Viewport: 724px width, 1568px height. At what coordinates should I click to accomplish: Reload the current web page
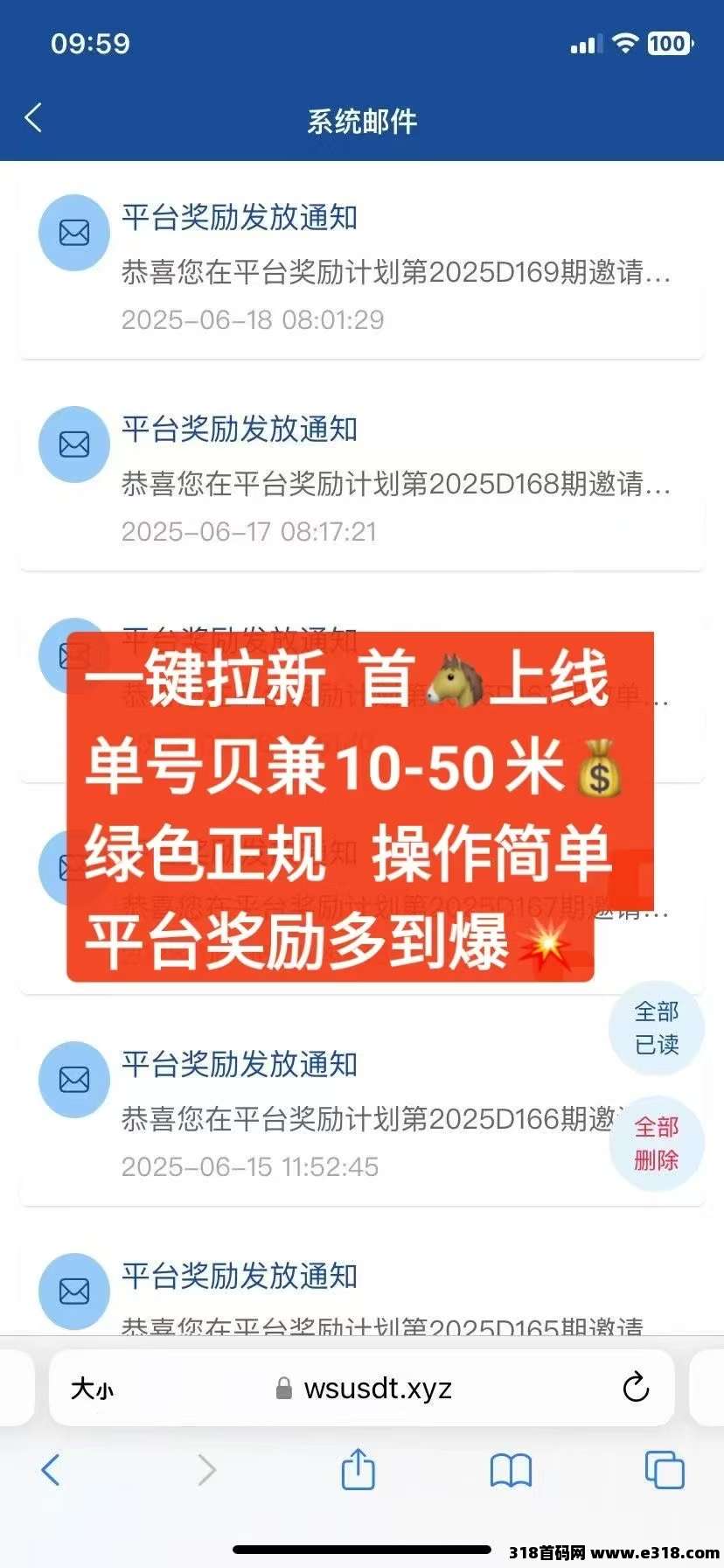[x=636, y=1387]
